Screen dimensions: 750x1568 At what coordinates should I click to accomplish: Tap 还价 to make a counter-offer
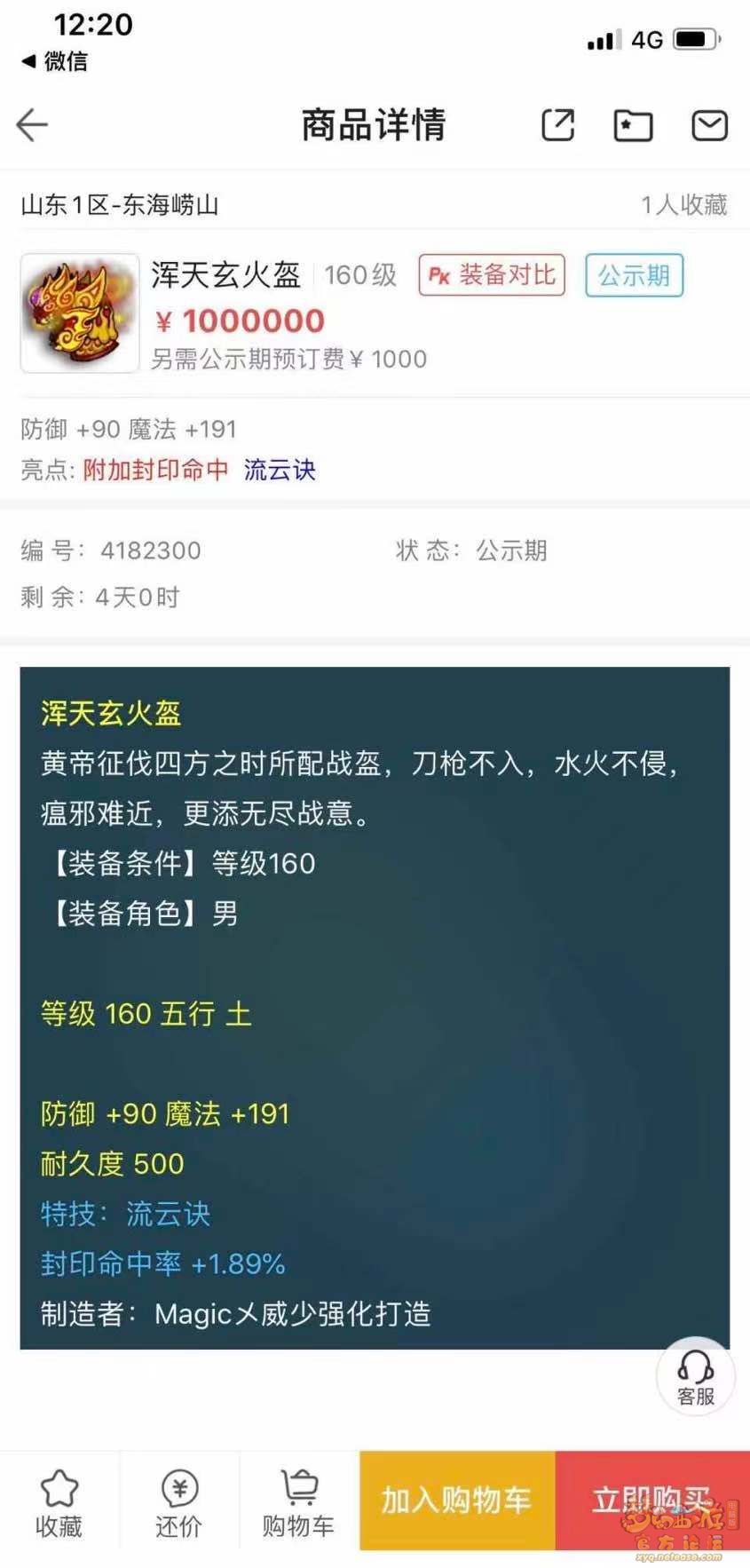tap(178, 1502)
